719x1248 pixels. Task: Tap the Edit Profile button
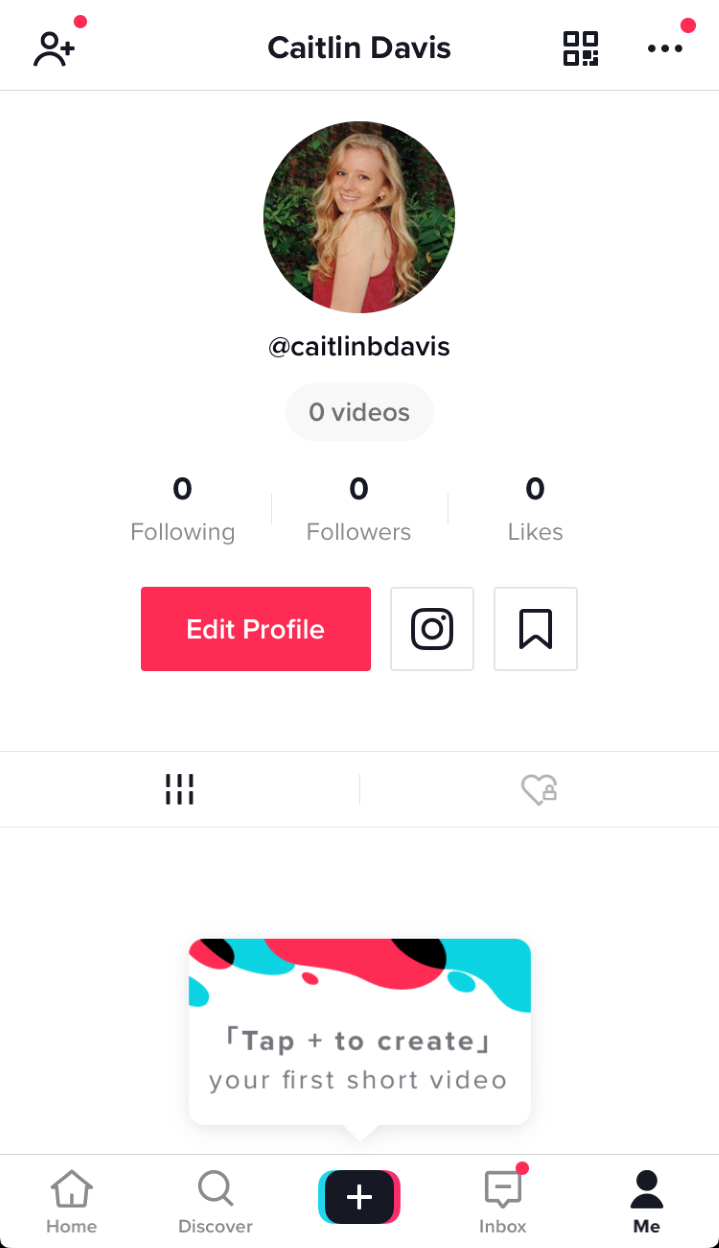(x=256, y=629)
